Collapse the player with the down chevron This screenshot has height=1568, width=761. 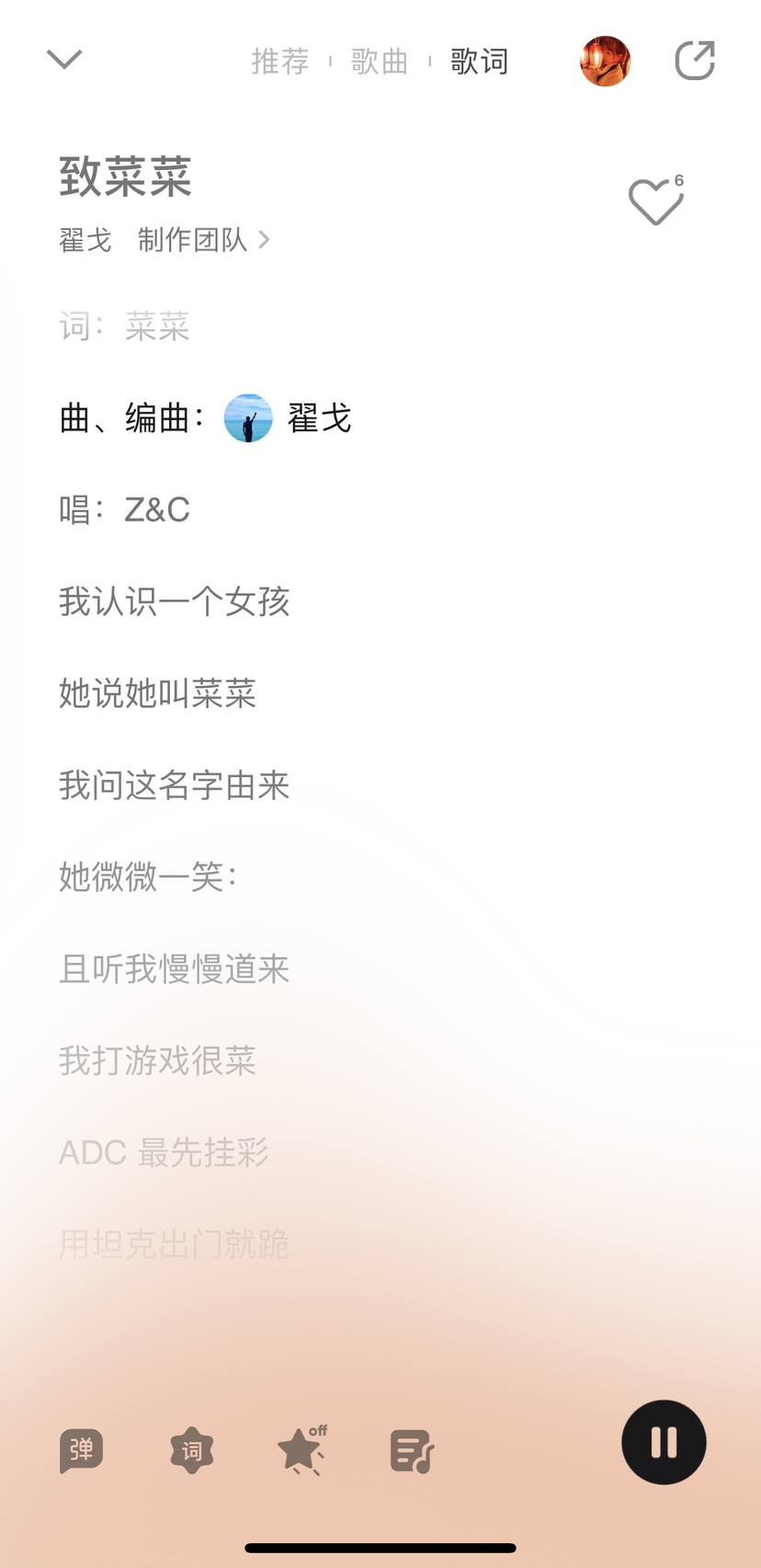64,60
